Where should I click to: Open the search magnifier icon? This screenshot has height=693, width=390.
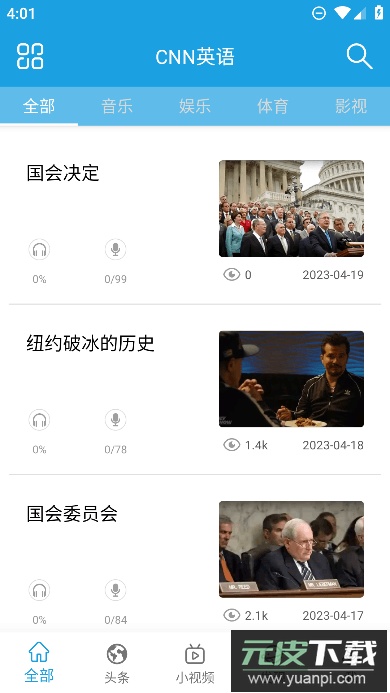point(359,57)
